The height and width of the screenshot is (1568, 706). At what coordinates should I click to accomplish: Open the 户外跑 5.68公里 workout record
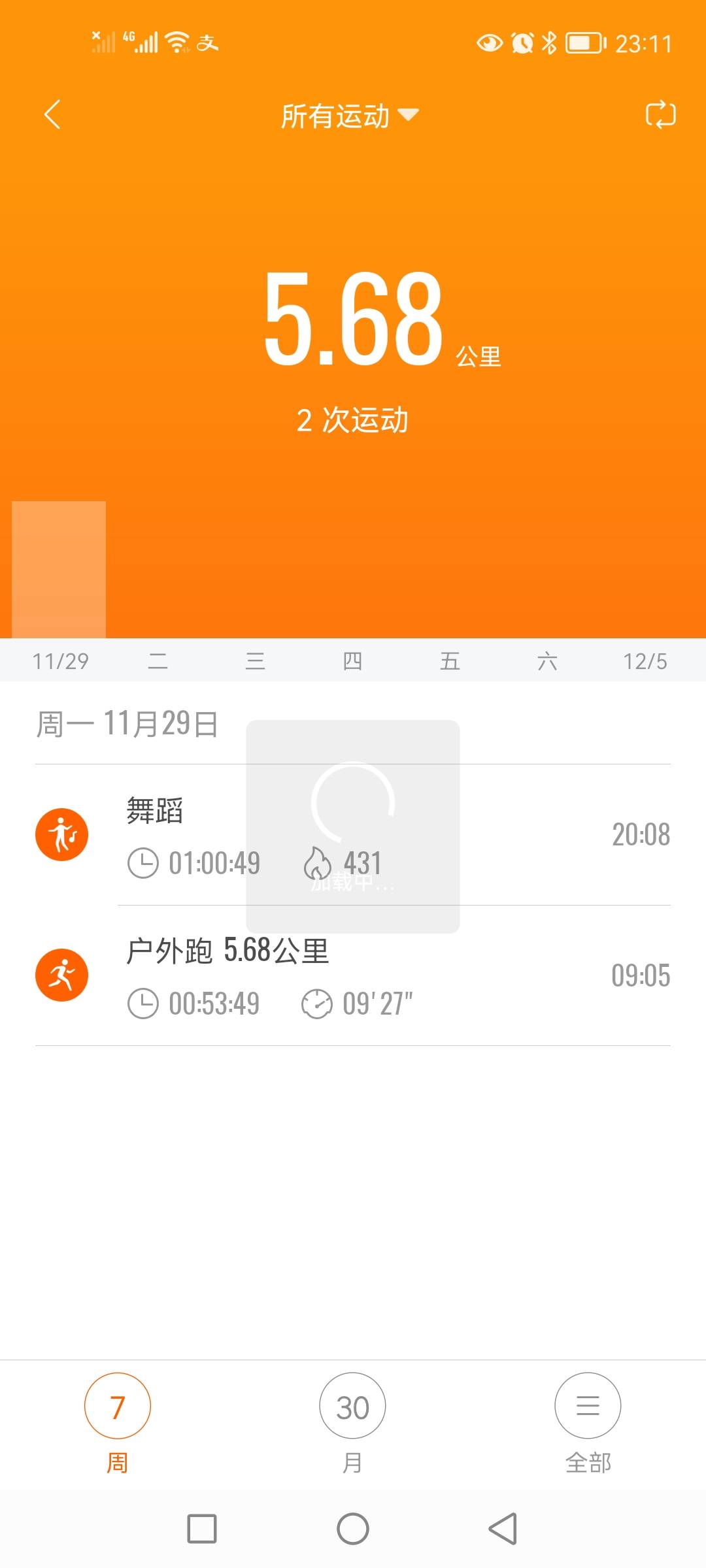point(227,953)
